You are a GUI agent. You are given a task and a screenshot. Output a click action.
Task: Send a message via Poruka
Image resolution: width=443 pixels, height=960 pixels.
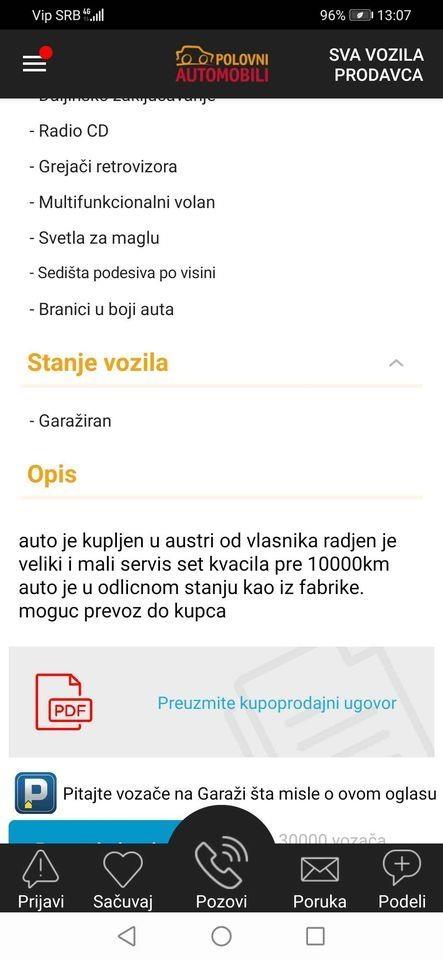[x=319, y=880]
